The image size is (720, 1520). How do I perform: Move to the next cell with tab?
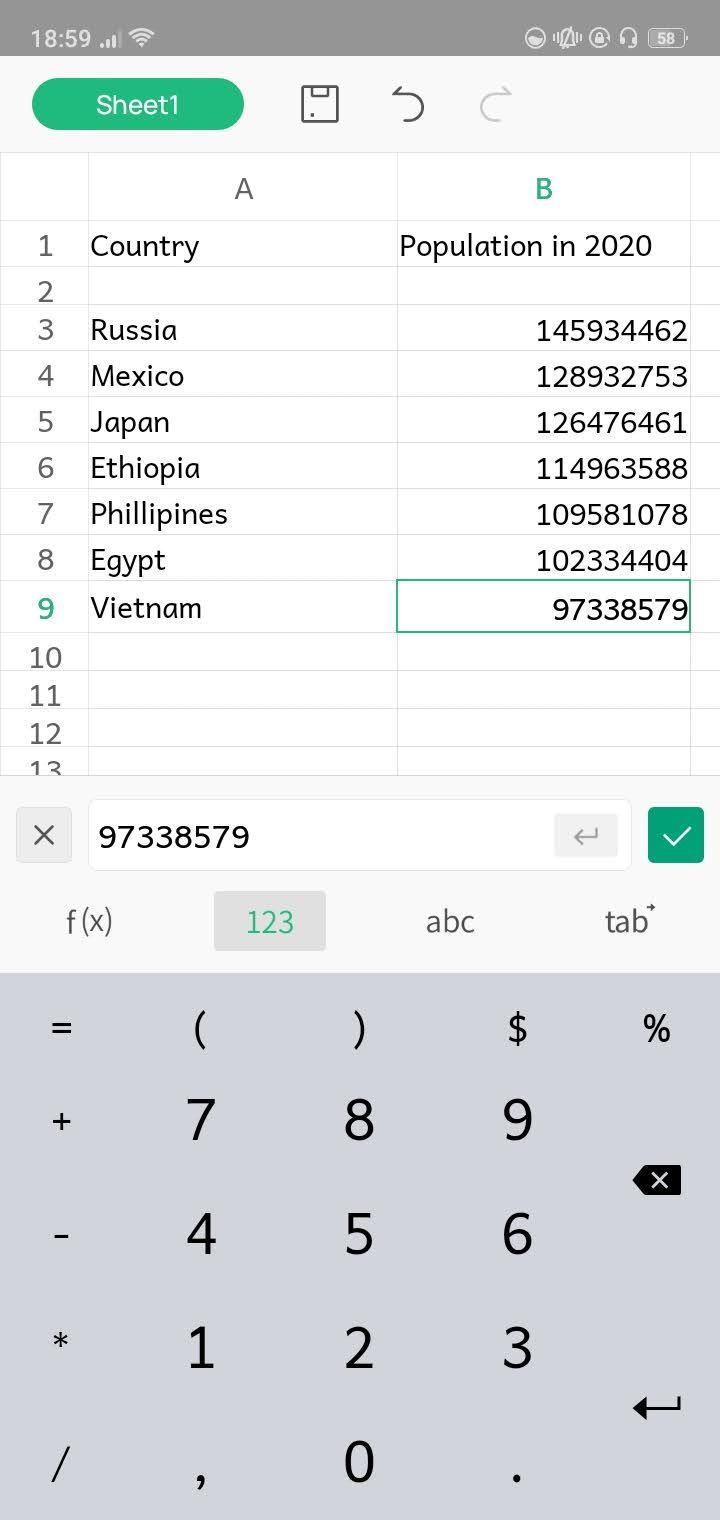[x=629, y=920]
